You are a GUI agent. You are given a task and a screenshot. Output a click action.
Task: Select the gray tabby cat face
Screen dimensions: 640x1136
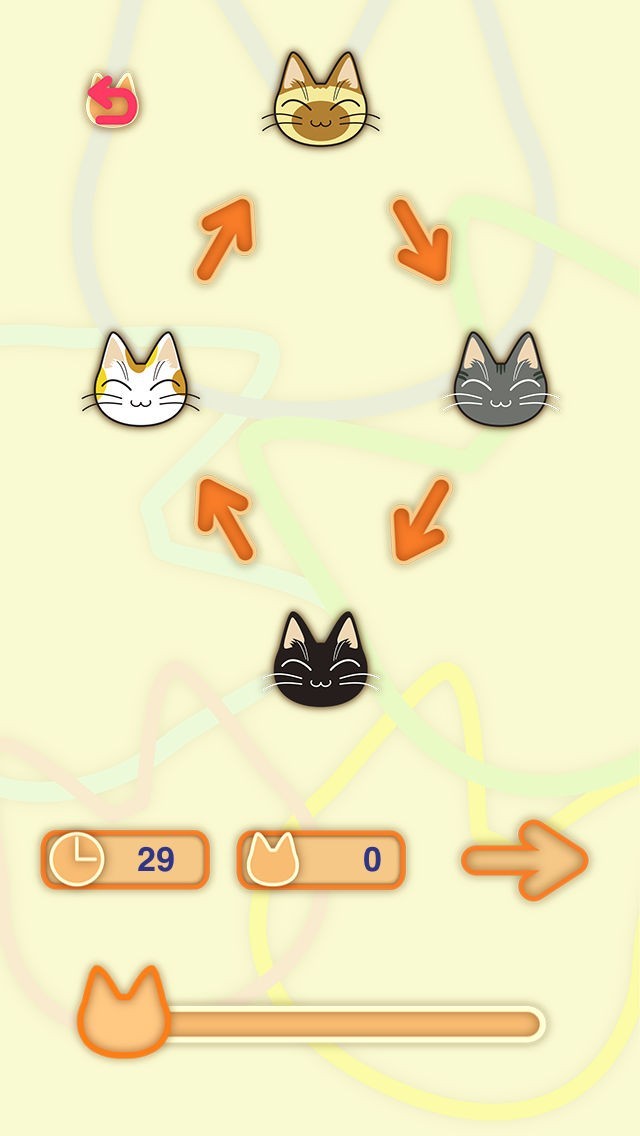(501, 380)
